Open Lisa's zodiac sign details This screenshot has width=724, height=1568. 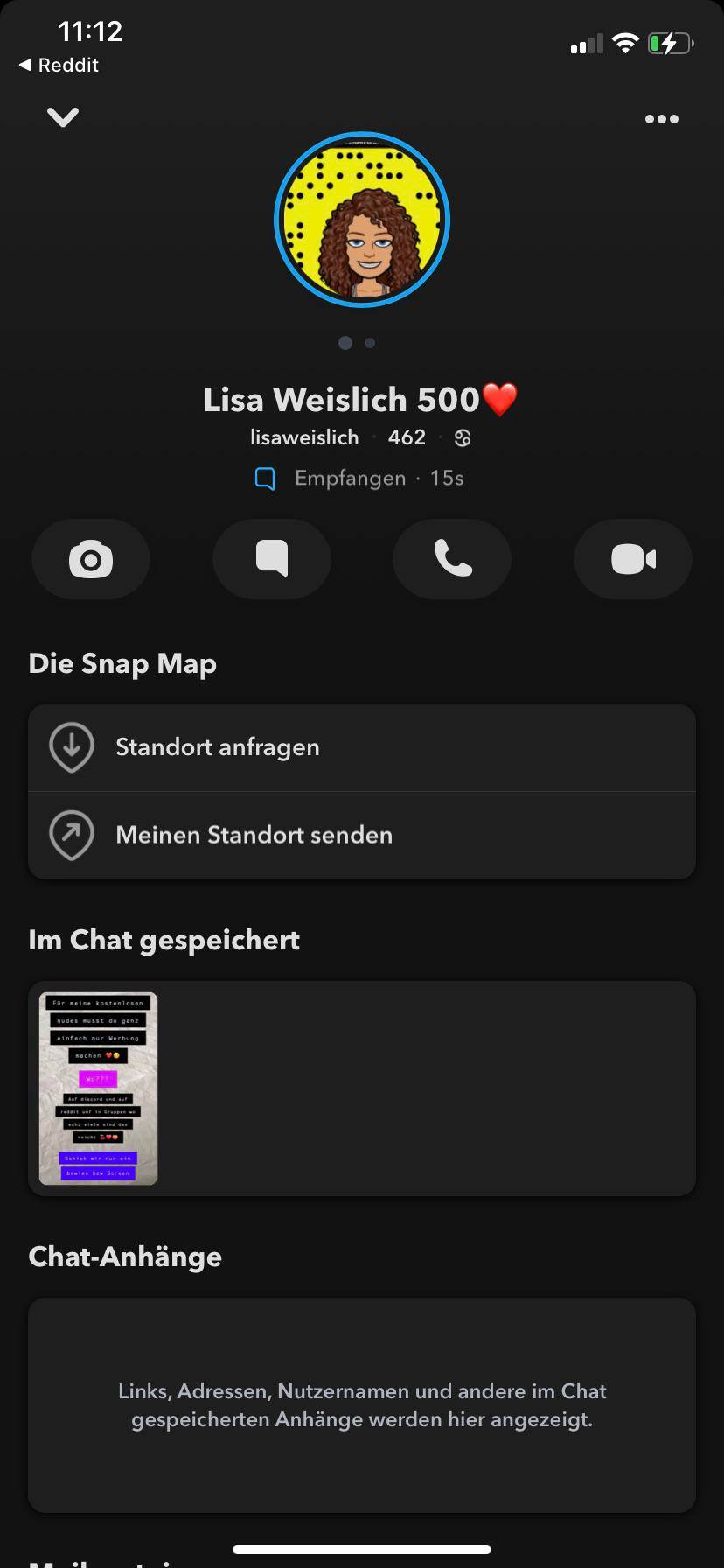point(462,437)
